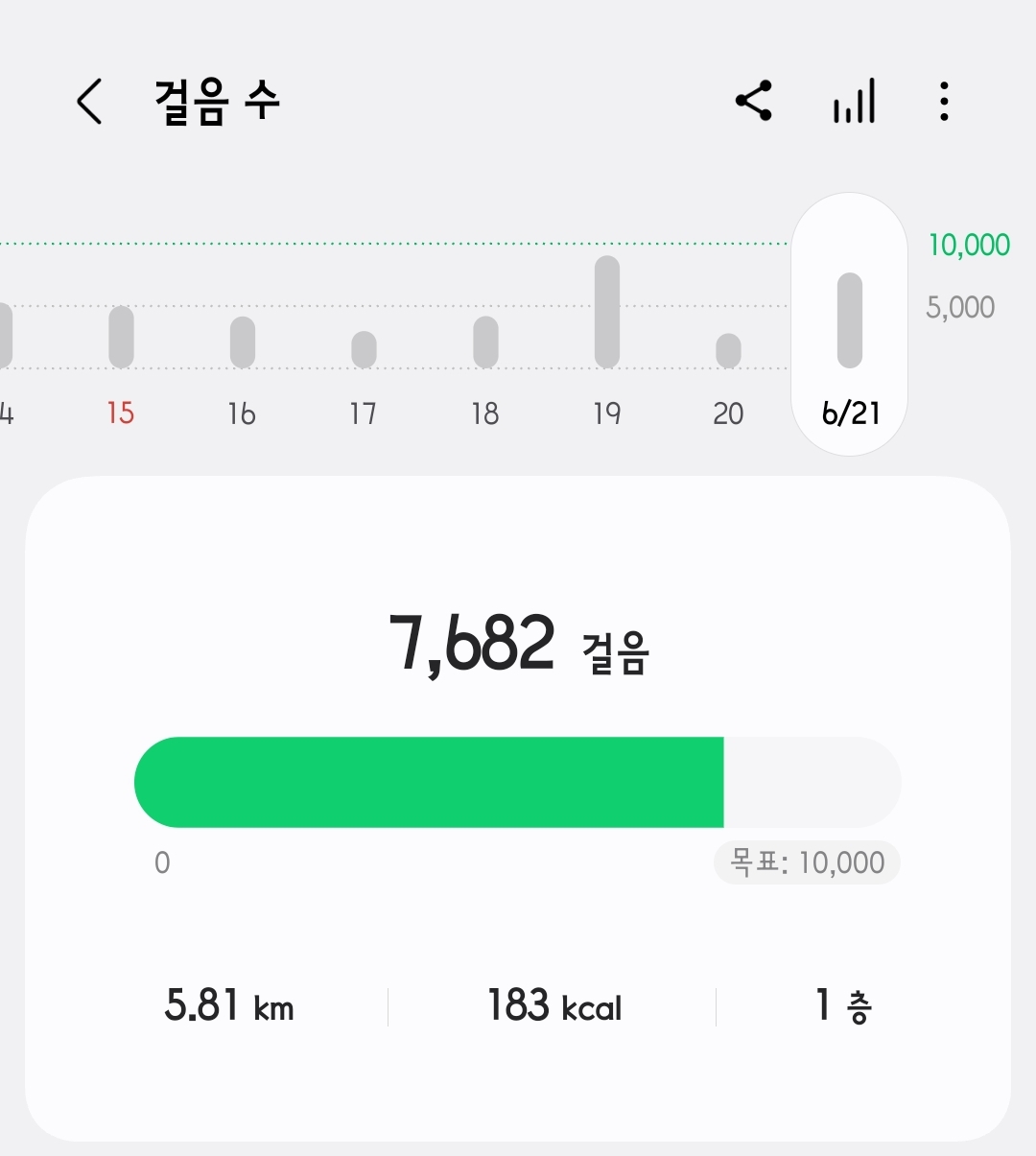
Task: Share the step count
Action: click(x=754, y=101)
